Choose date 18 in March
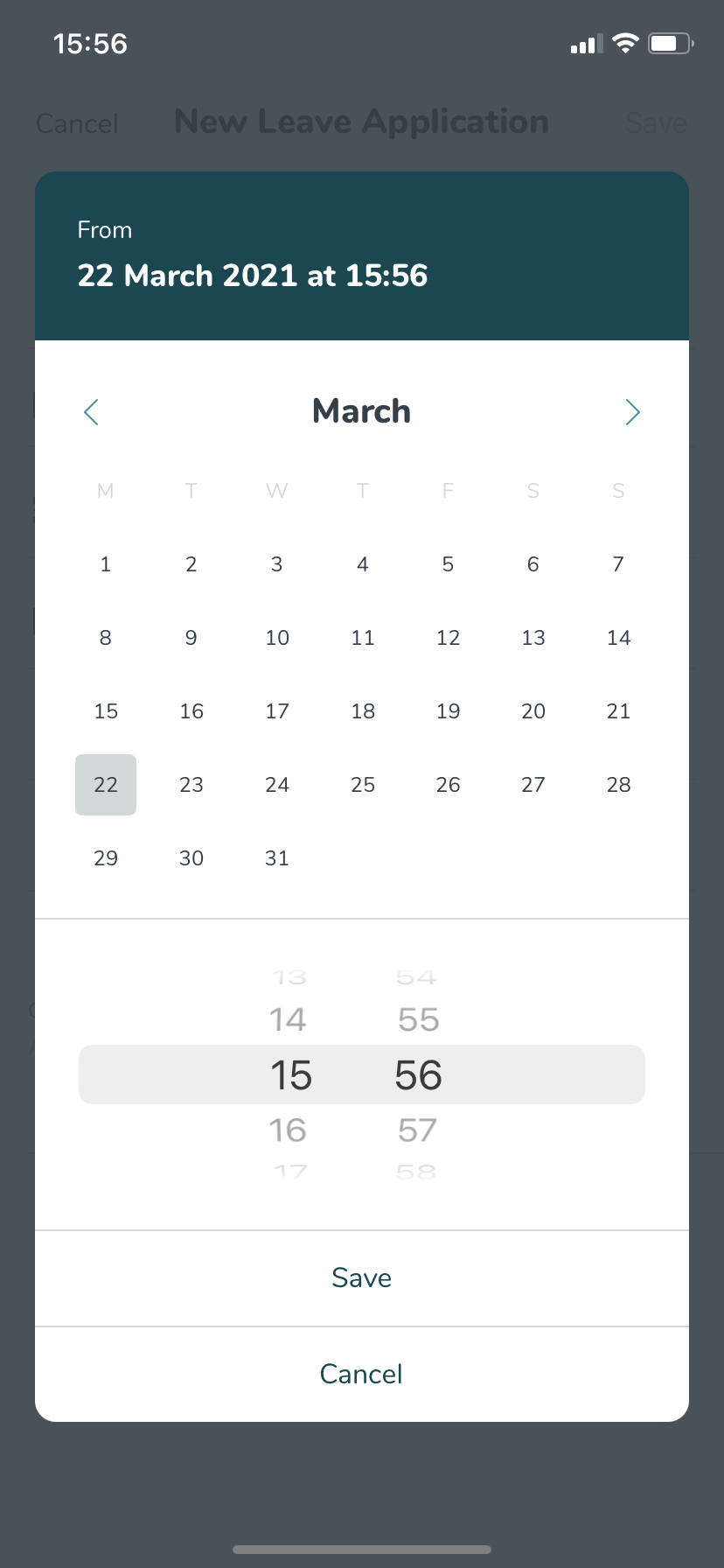 (x=363, y=711)
